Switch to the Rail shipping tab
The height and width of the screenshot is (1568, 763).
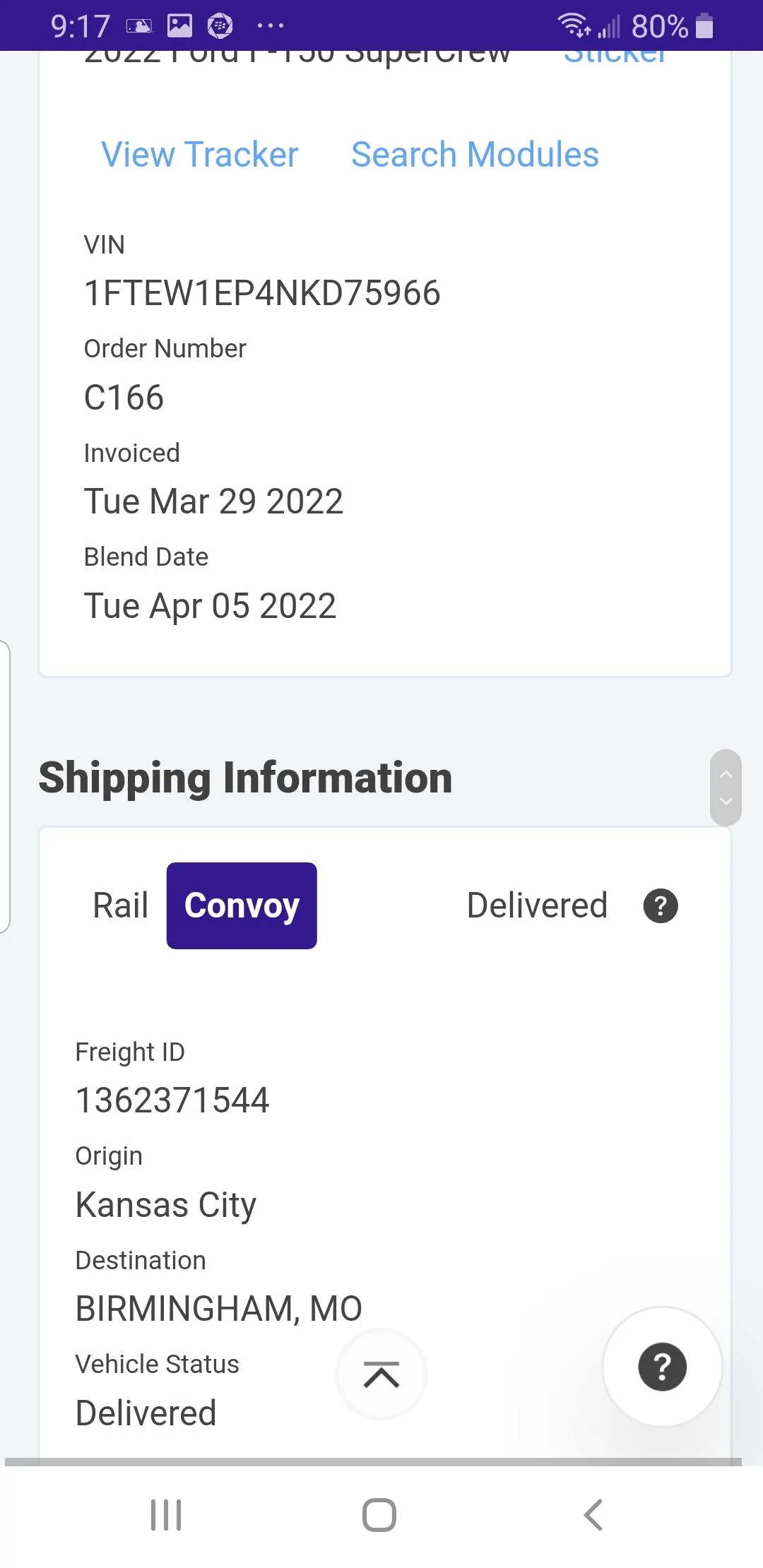(x=121, y=905)
